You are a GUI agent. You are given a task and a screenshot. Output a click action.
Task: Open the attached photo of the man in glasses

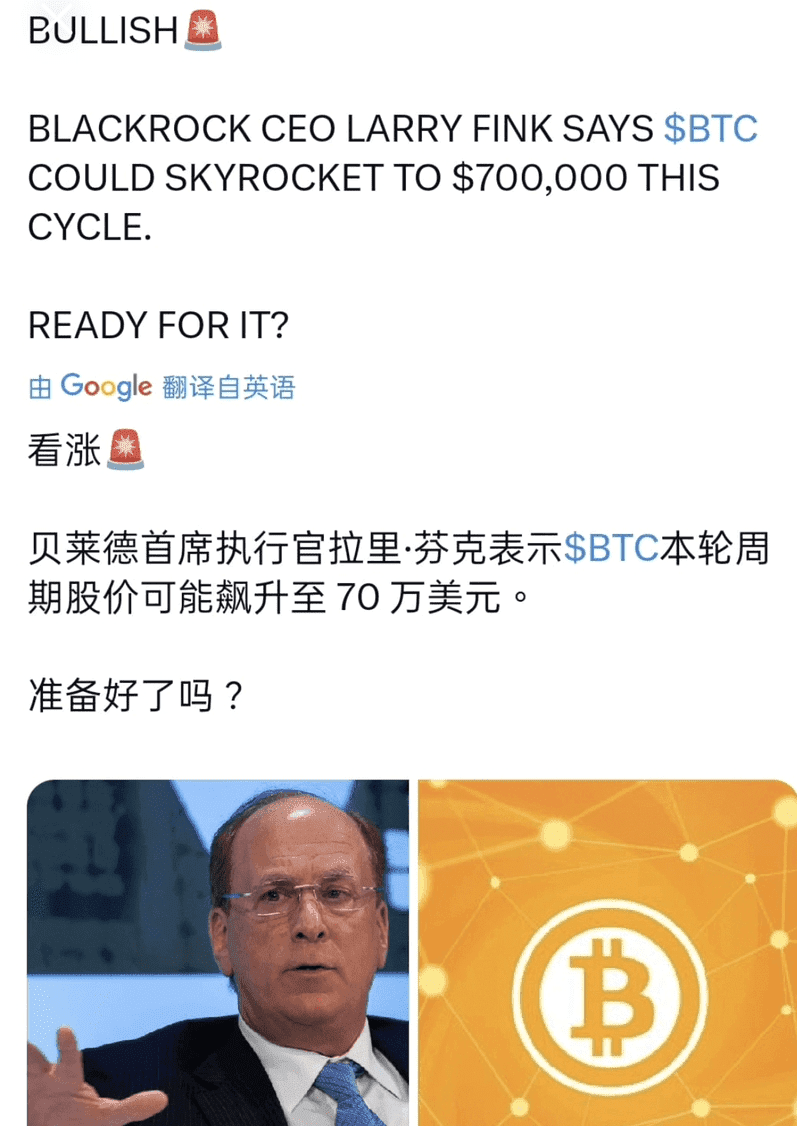tap(218, 952)
